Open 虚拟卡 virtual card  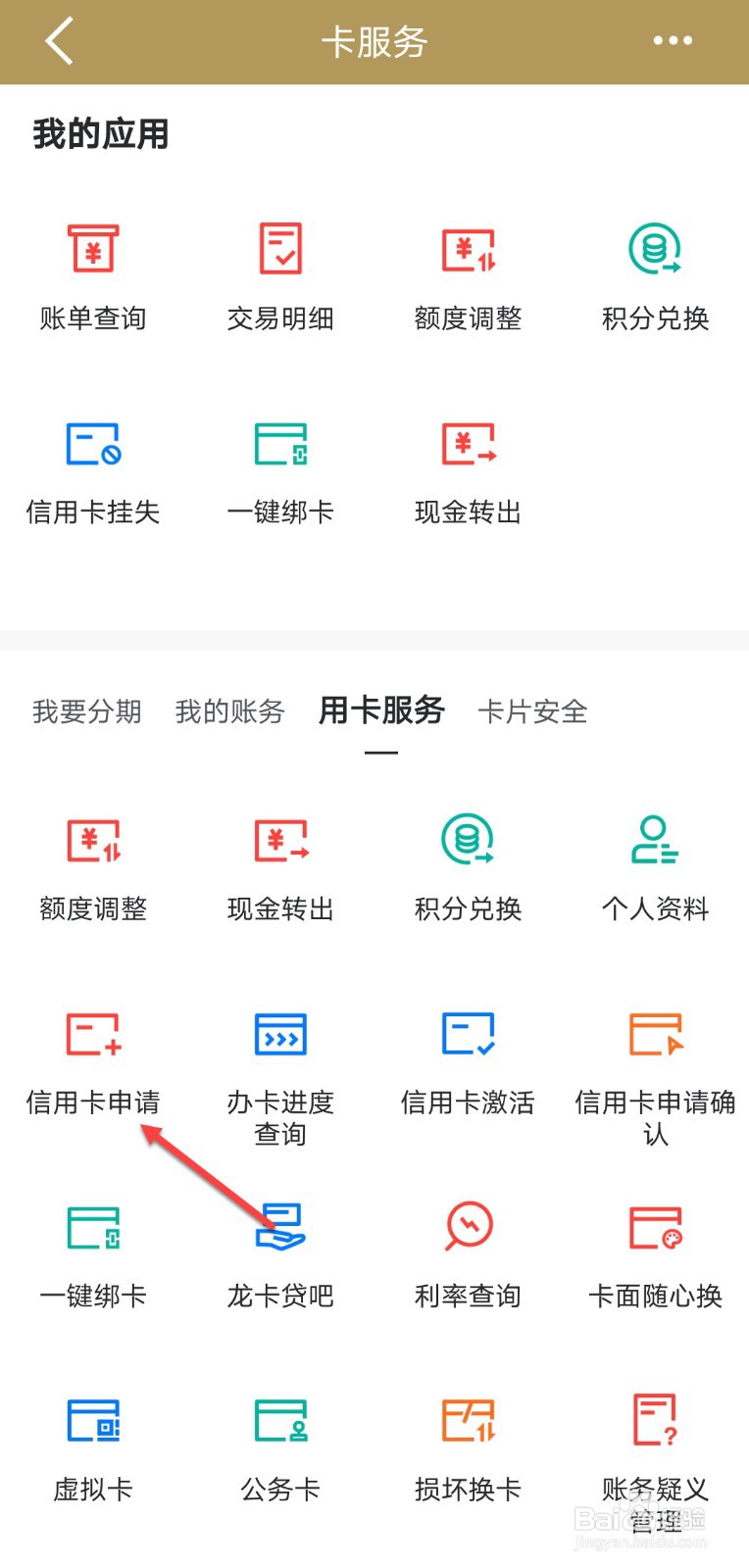click(93, 1445)
